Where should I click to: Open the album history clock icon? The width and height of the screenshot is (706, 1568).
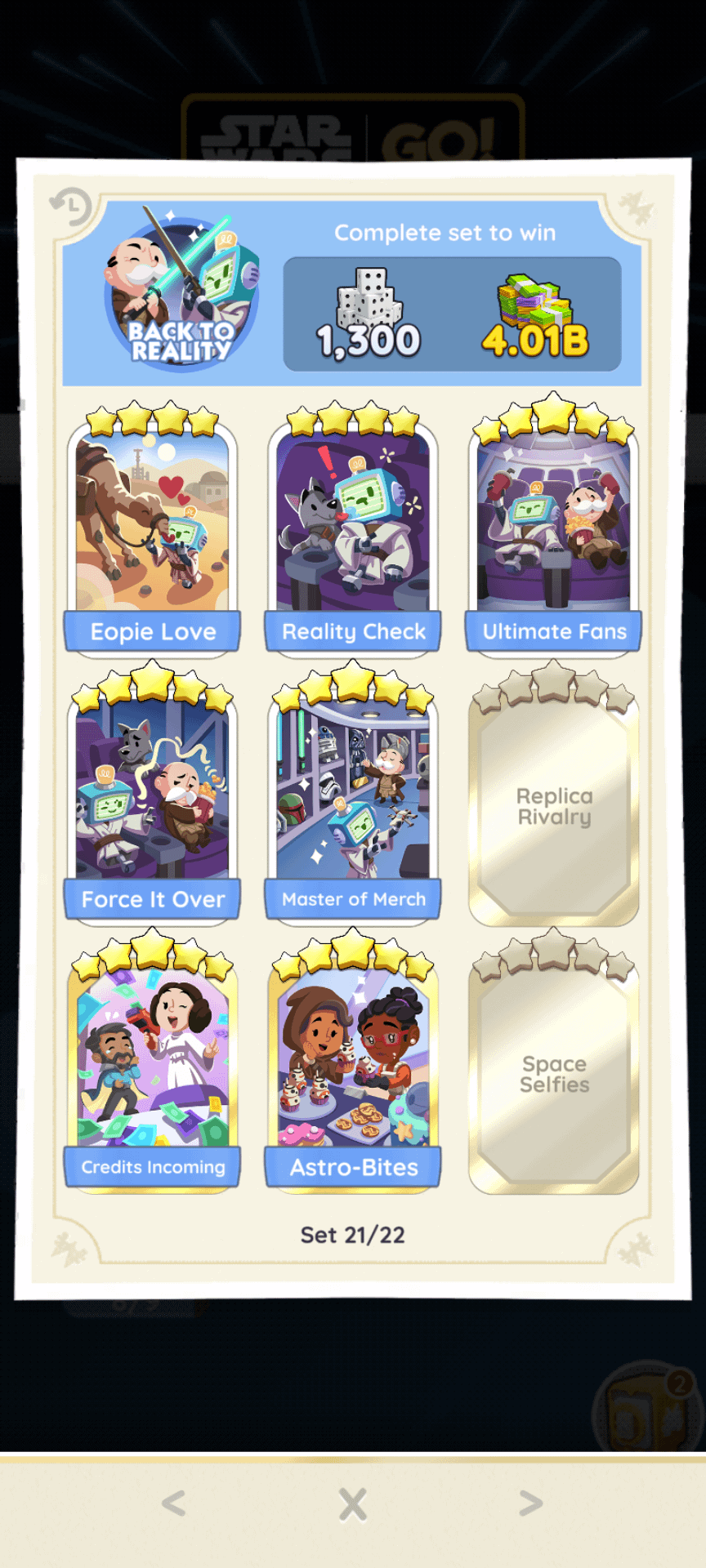tap(70, 207)
